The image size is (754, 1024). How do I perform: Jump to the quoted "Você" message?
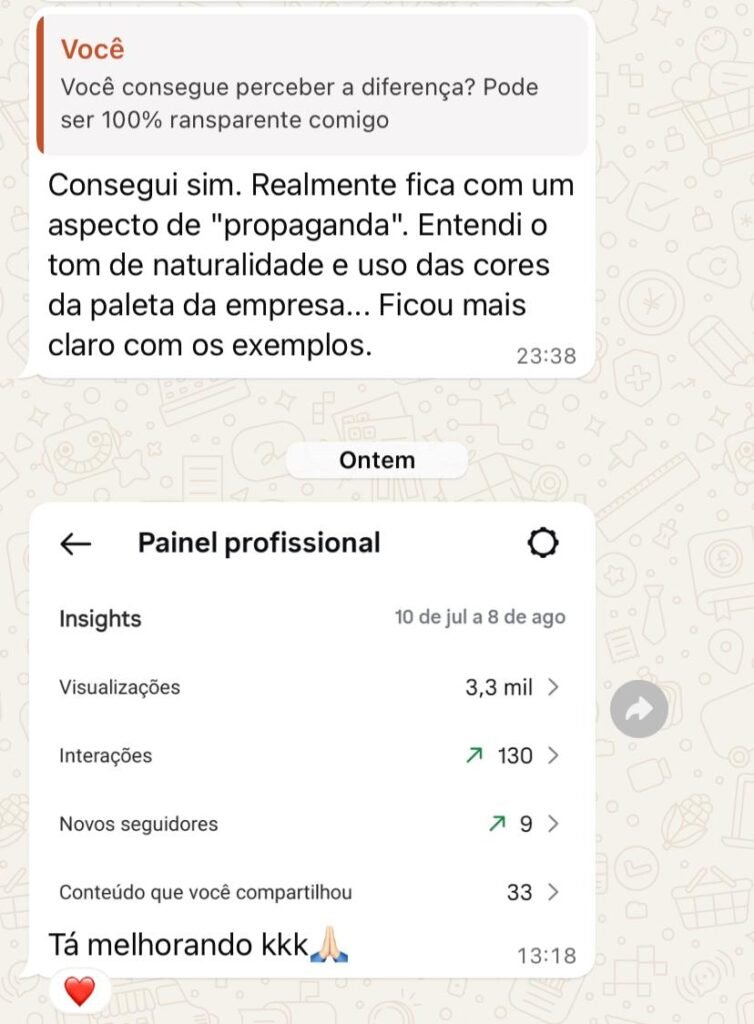point(310,85)
